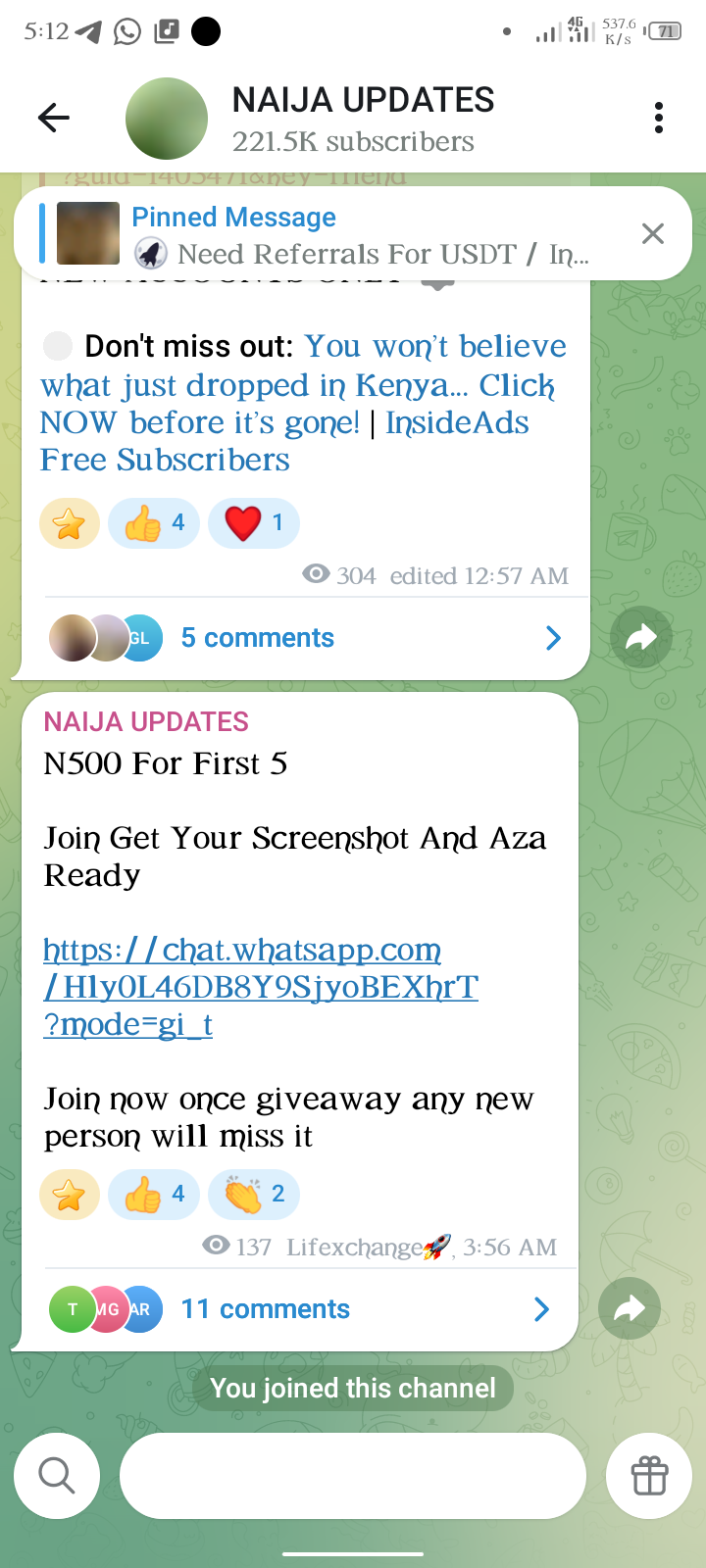
Task: Tap the star reaction on Kenya post
Action: (x=70, y=523)
